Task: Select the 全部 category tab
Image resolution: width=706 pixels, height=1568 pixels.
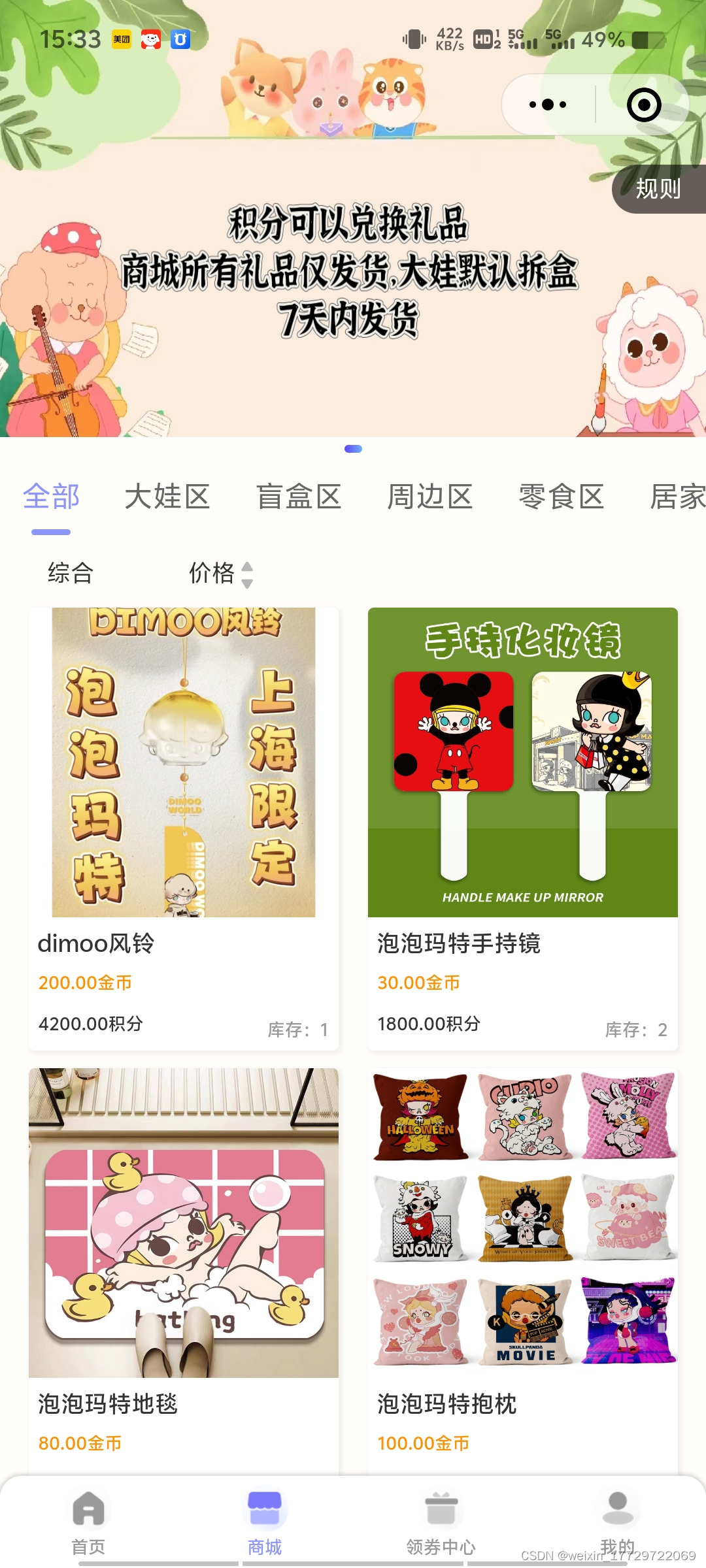Action: pos(51,497)
